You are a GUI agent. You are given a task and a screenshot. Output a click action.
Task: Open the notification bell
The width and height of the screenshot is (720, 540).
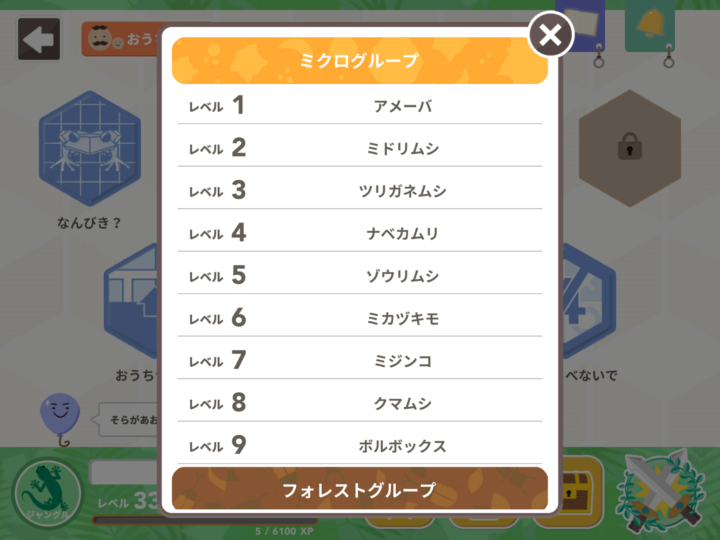[x=649, y=22]
